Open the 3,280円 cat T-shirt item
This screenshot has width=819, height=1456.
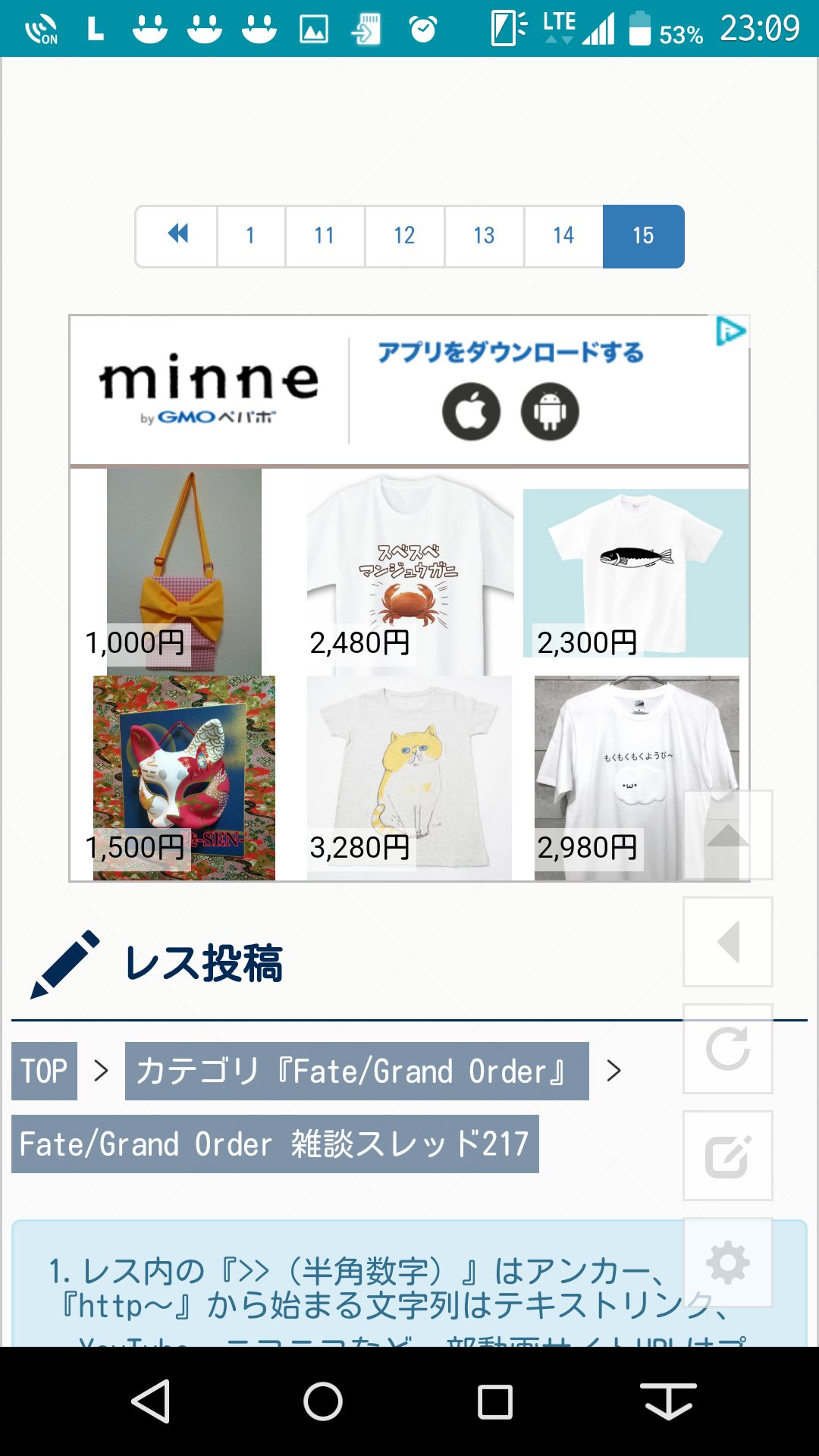pos(409,777)
